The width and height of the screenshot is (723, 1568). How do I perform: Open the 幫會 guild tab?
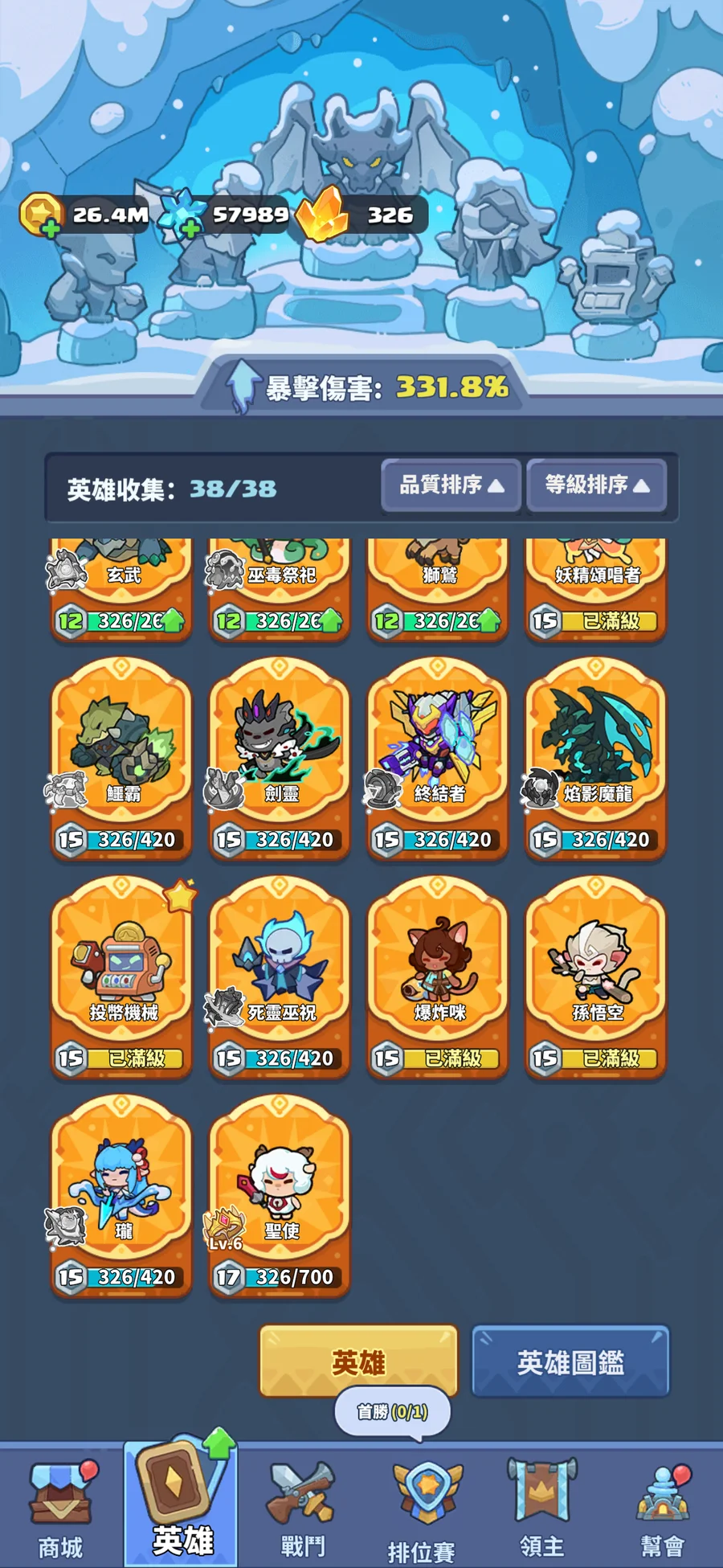663,1509
